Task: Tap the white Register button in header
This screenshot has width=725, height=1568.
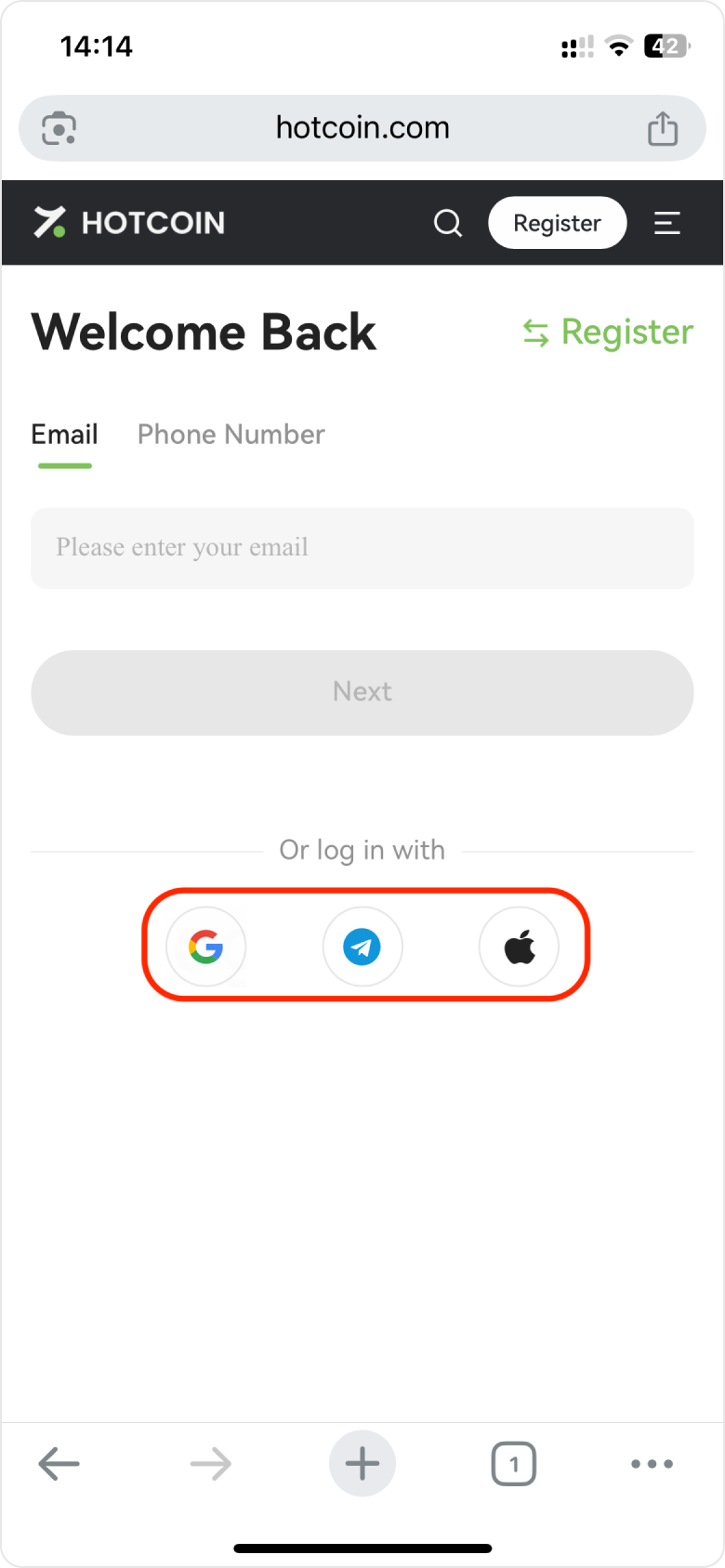Action: tap(558, 223)
